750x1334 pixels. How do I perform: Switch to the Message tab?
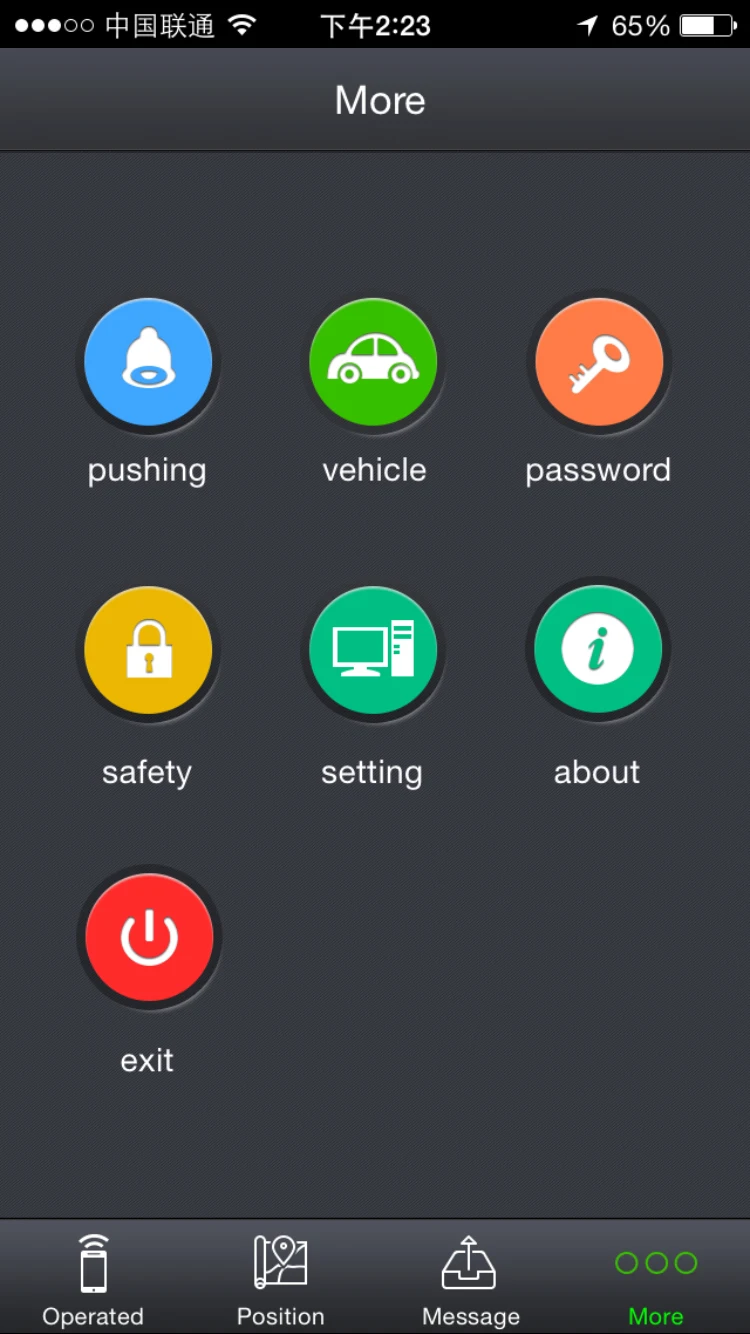pos(470,1278)
